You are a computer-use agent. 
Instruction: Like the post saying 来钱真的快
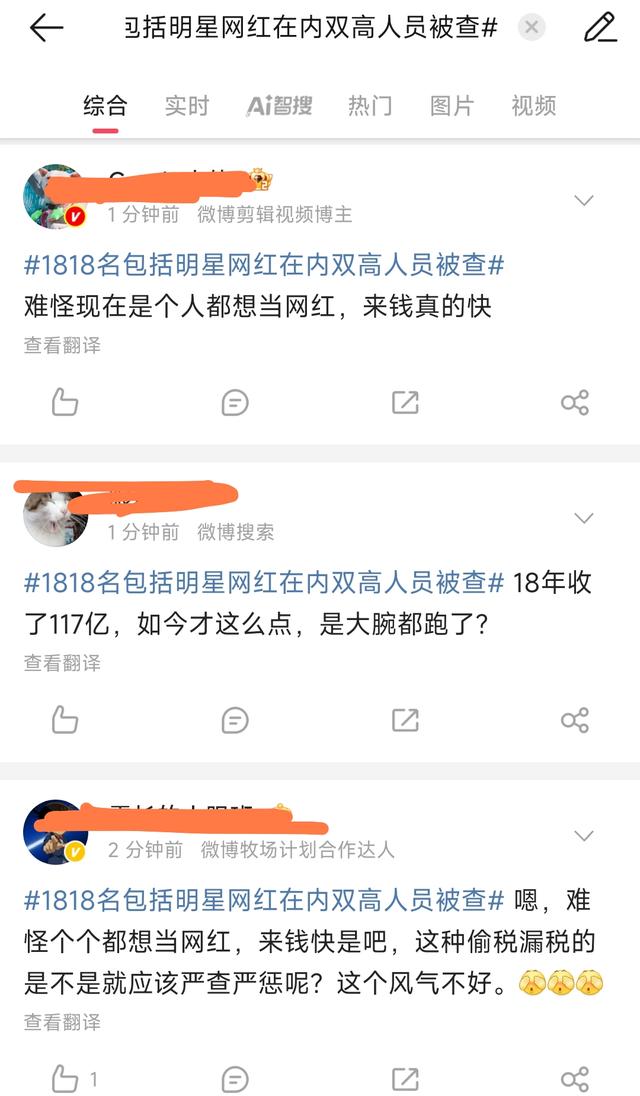pyautogui.click(x=64, y=403)
